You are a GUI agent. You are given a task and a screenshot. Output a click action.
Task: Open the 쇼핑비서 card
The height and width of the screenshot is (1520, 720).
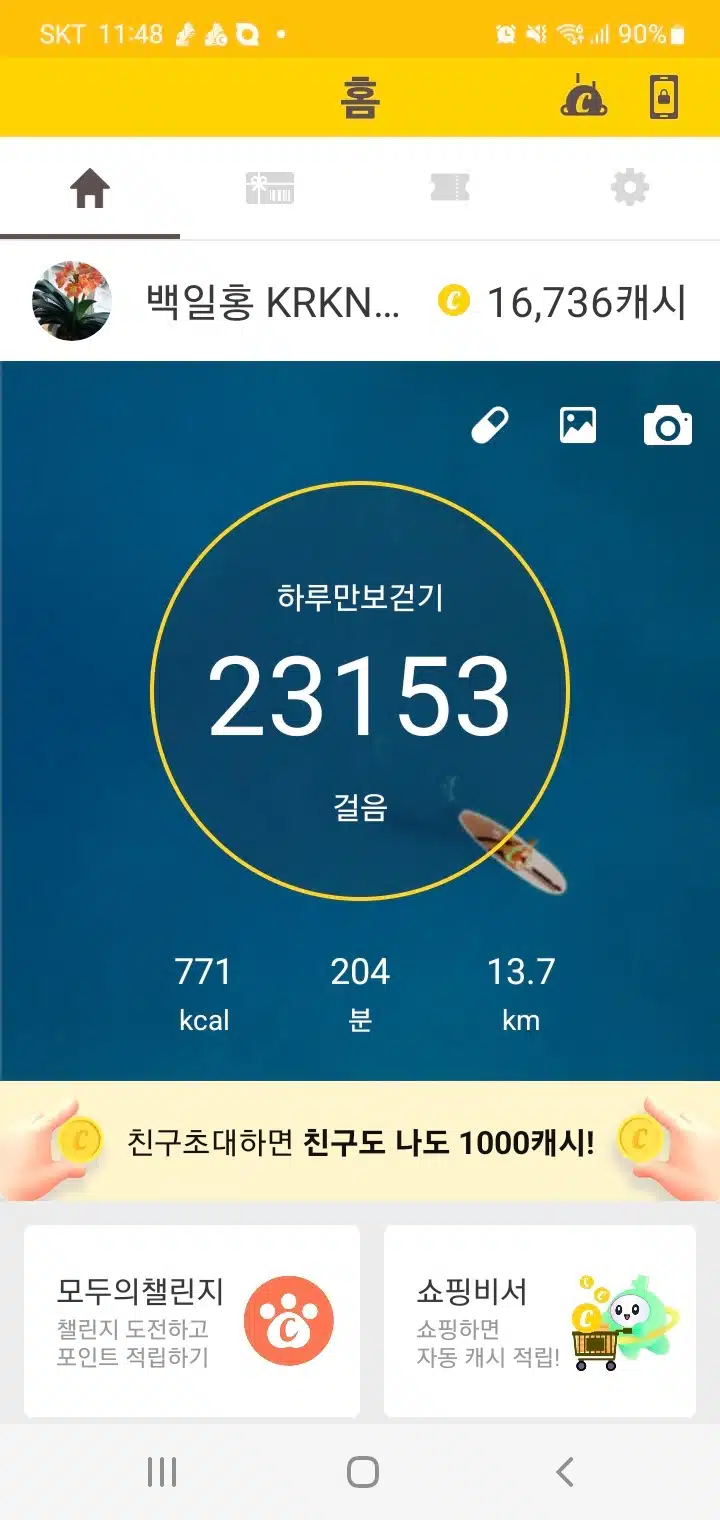(540, 1321)
